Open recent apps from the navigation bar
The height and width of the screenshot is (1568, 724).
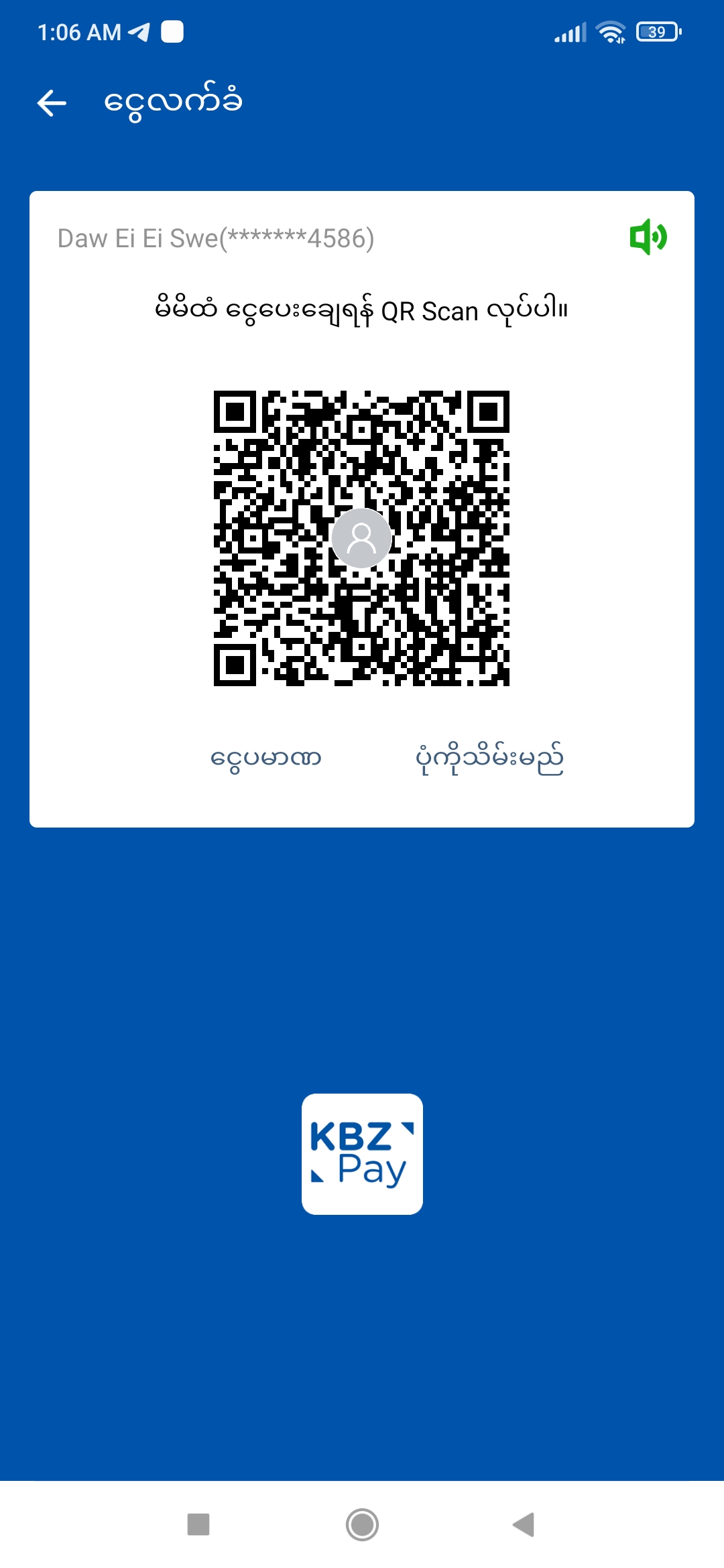[x=198, y=1524]
